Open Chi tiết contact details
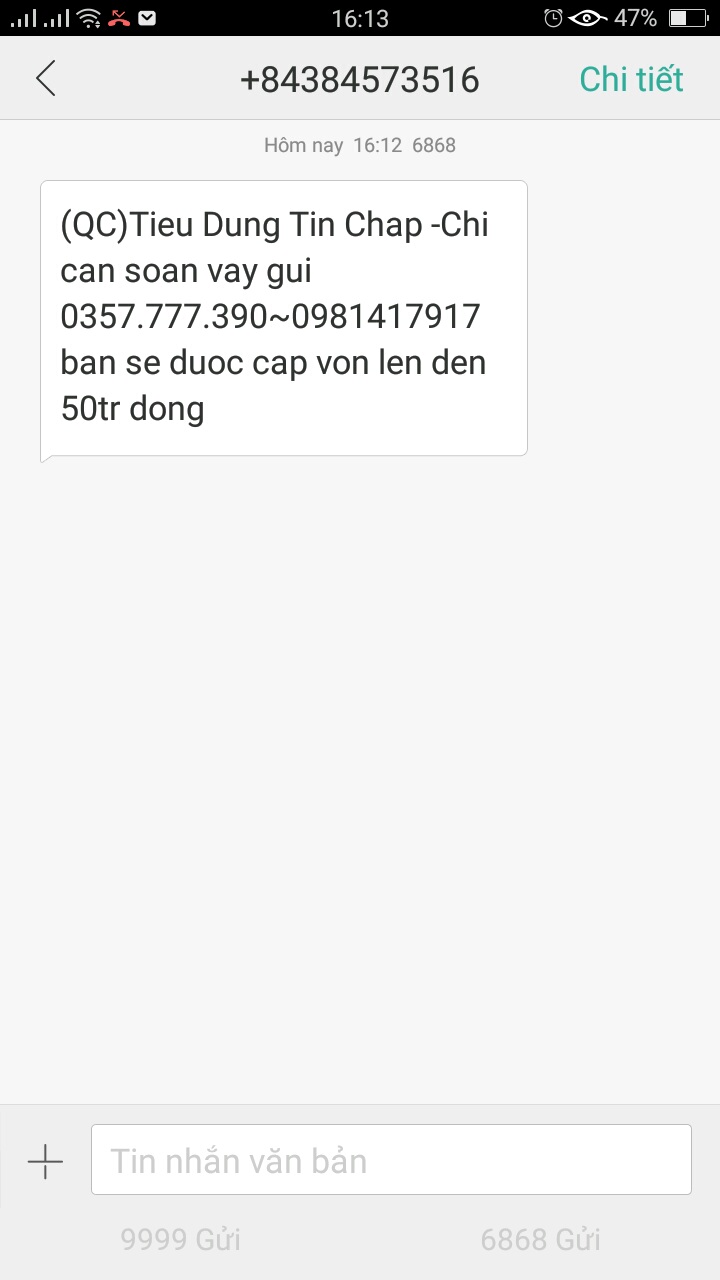 coord(631,79)
